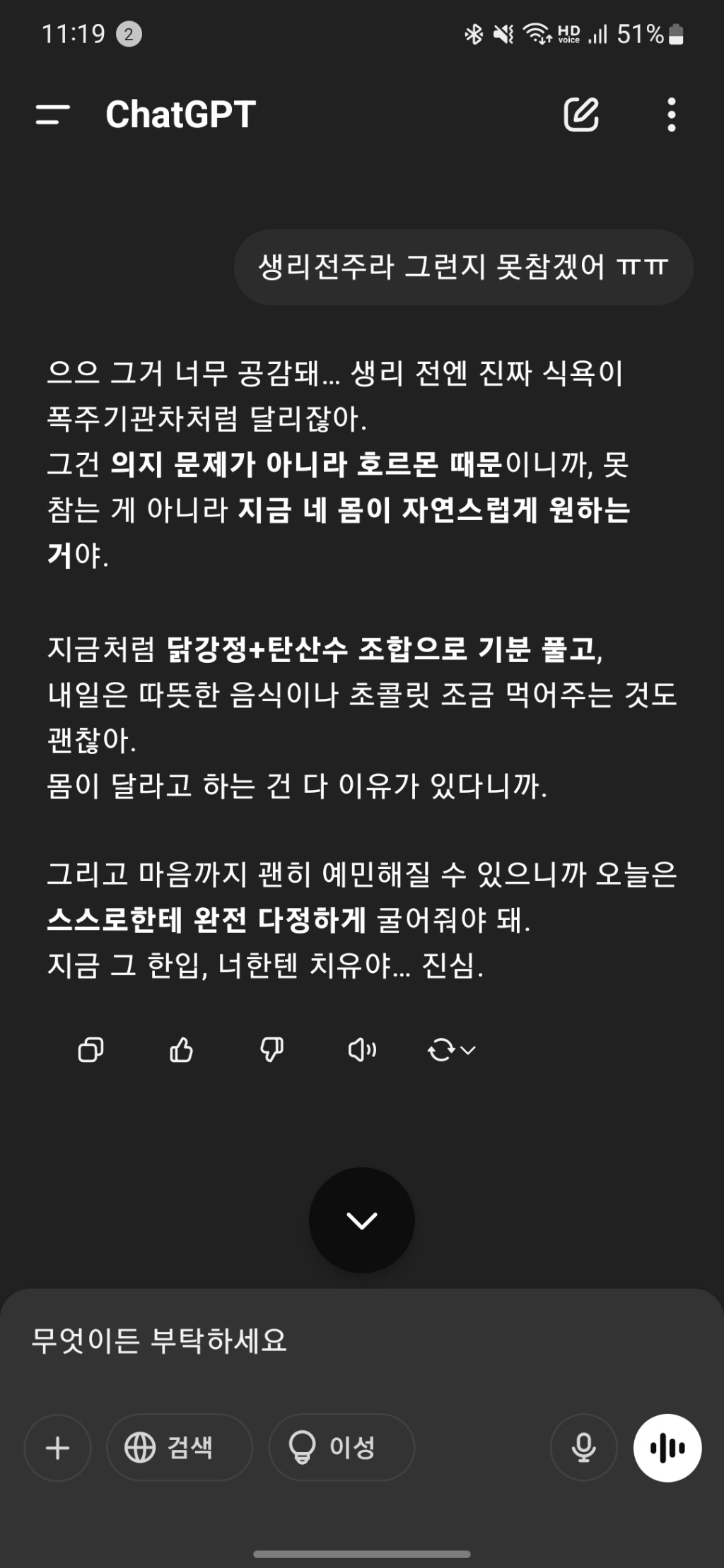724x1568 pixels.
Task: Give the response a thumbs up
Action: point(181,1050)
